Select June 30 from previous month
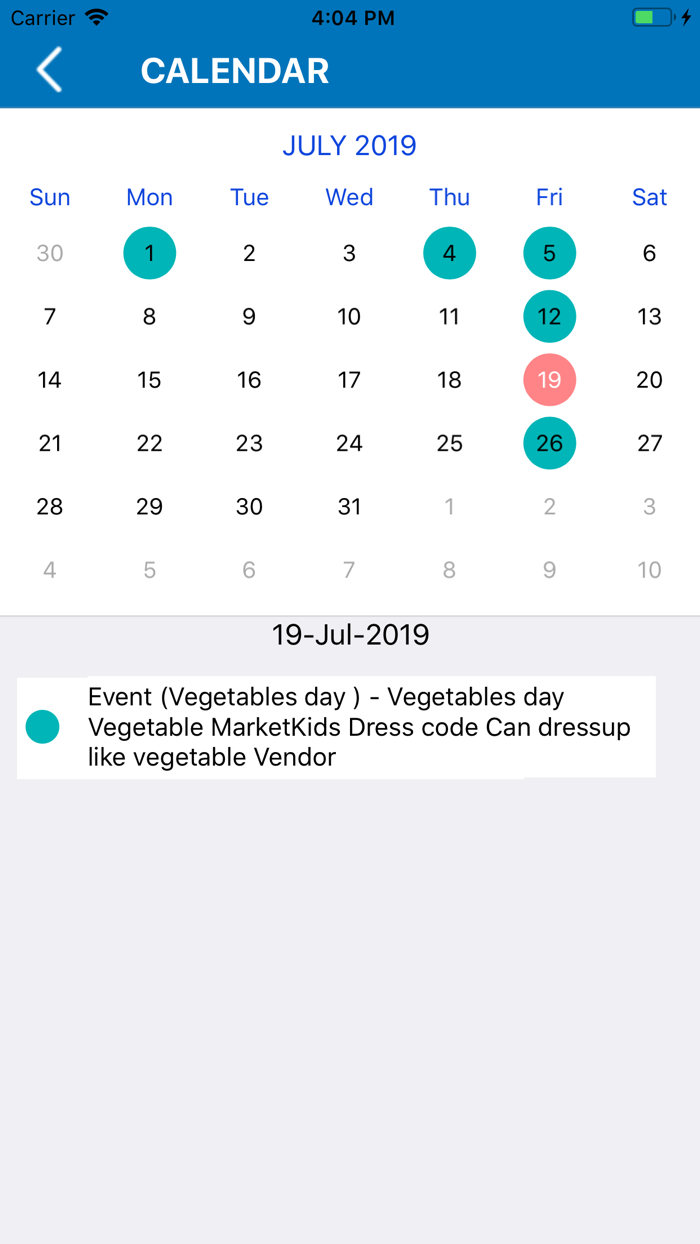The image size is (700, 1244). [50, 253]
